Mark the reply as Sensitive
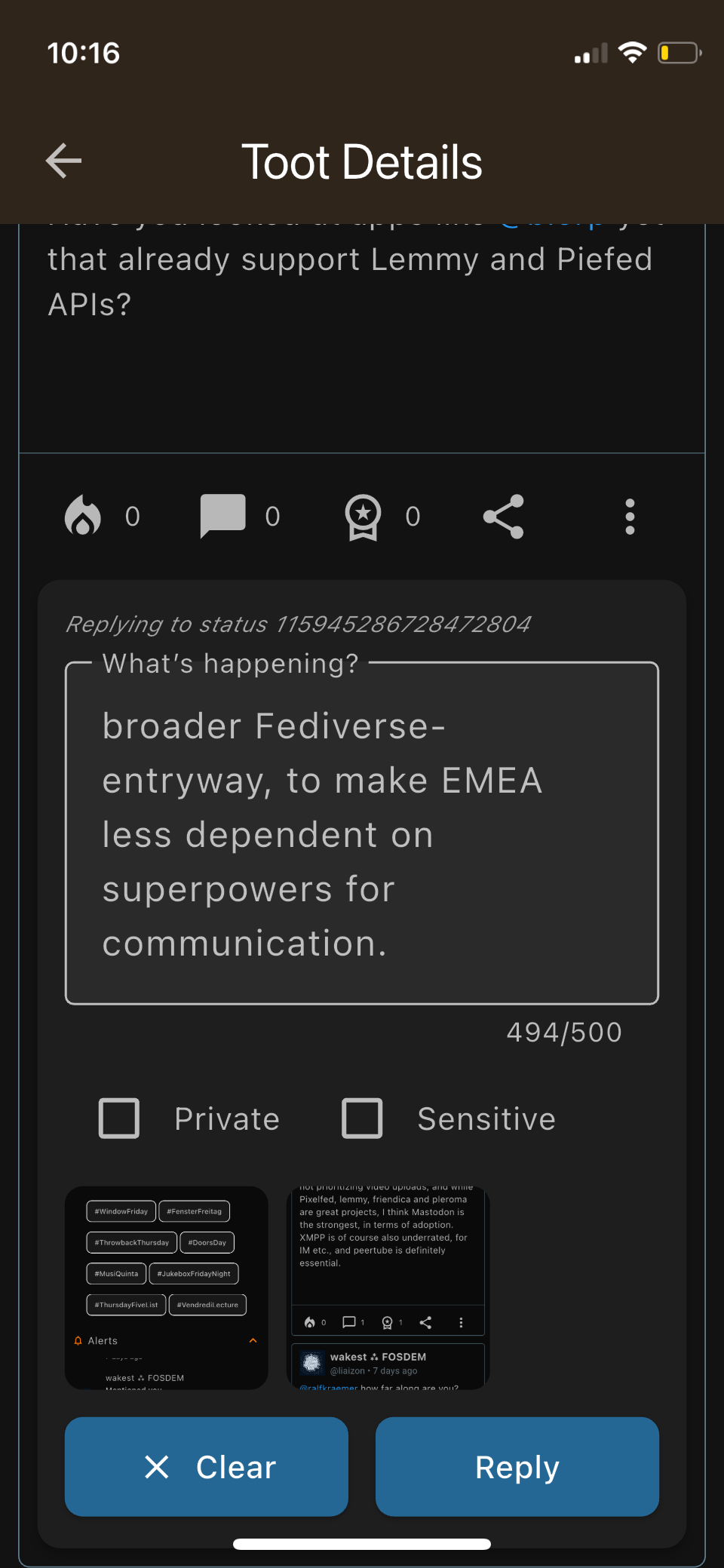 362,1118
